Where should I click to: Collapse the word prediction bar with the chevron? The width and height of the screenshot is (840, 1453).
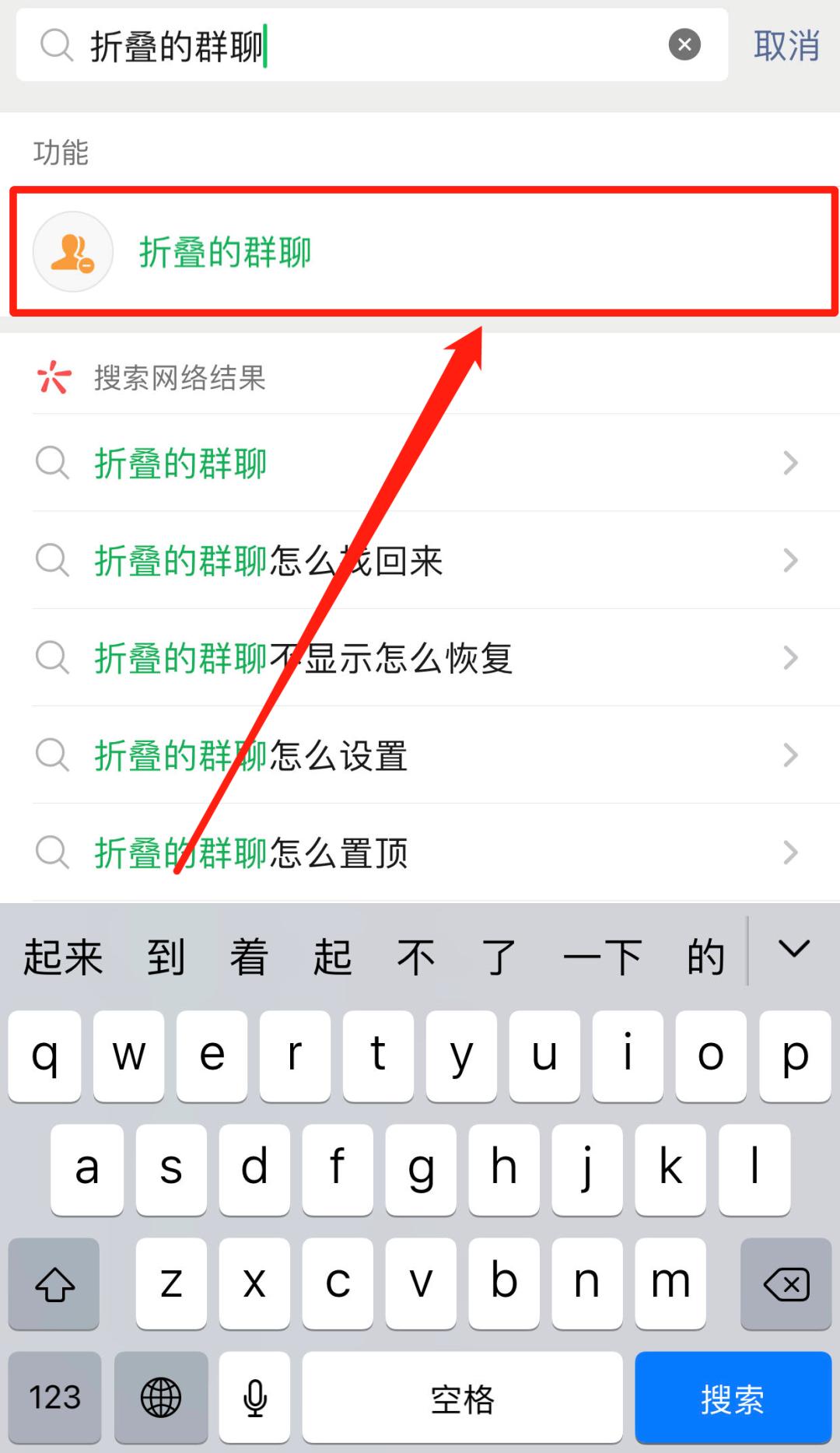793,951
